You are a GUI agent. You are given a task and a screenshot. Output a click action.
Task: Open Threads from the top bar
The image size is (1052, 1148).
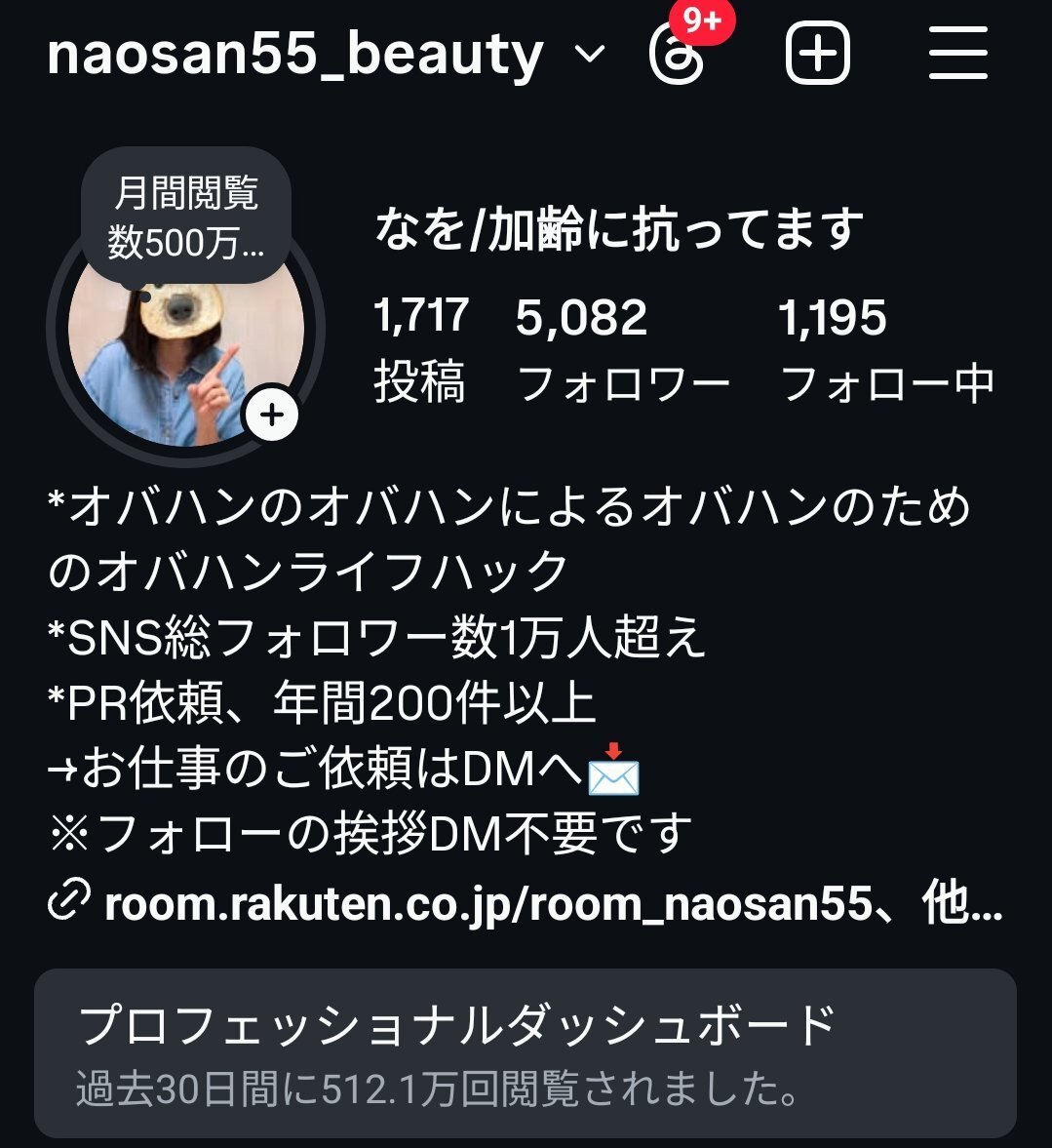pyautogui.click(x=678, y=54)
